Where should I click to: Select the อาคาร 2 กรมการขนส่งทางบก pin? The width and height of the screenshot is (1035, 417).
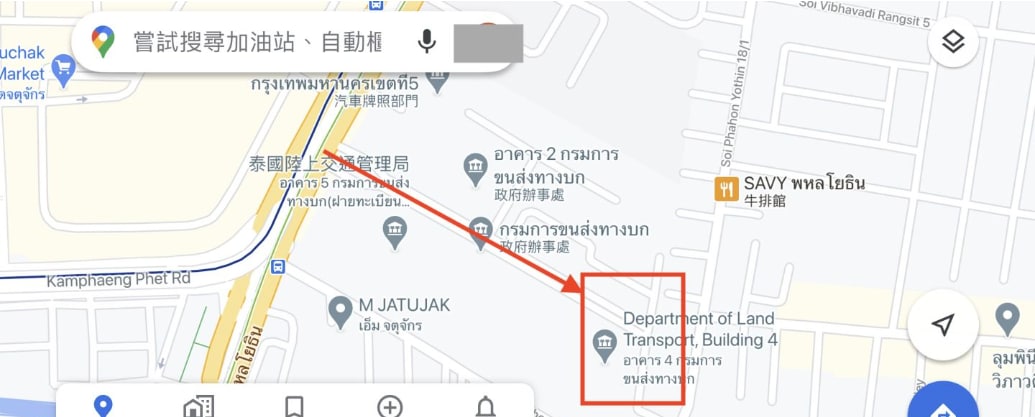click(x=476, y=166)
